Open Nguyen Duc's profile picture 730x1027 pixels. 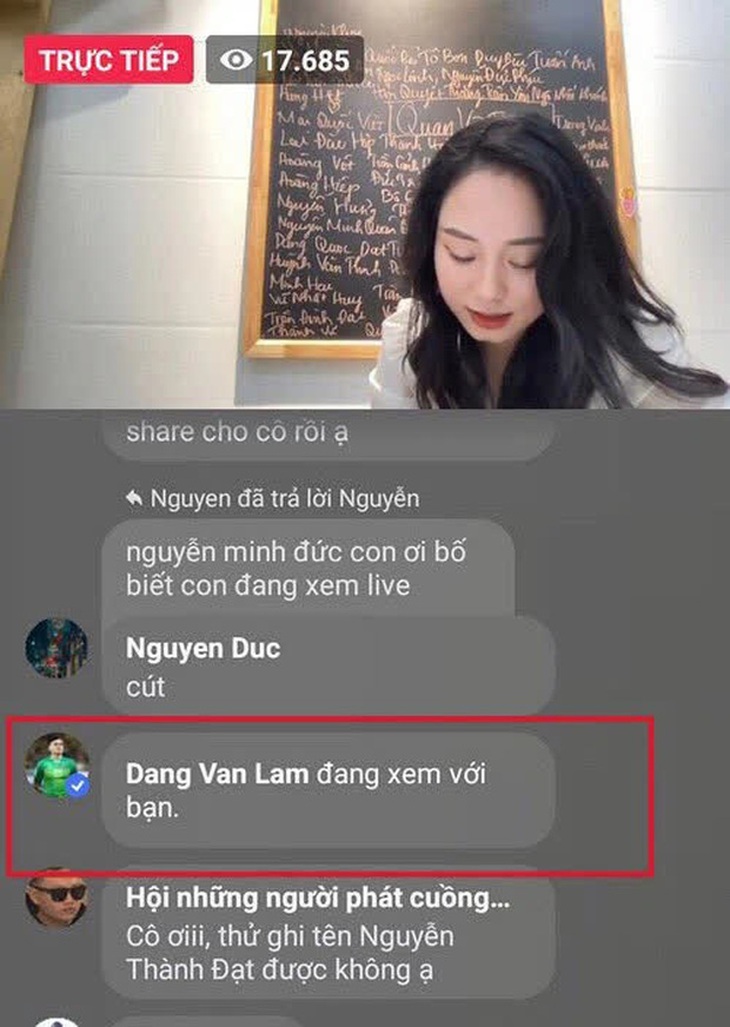pos(56,649)
